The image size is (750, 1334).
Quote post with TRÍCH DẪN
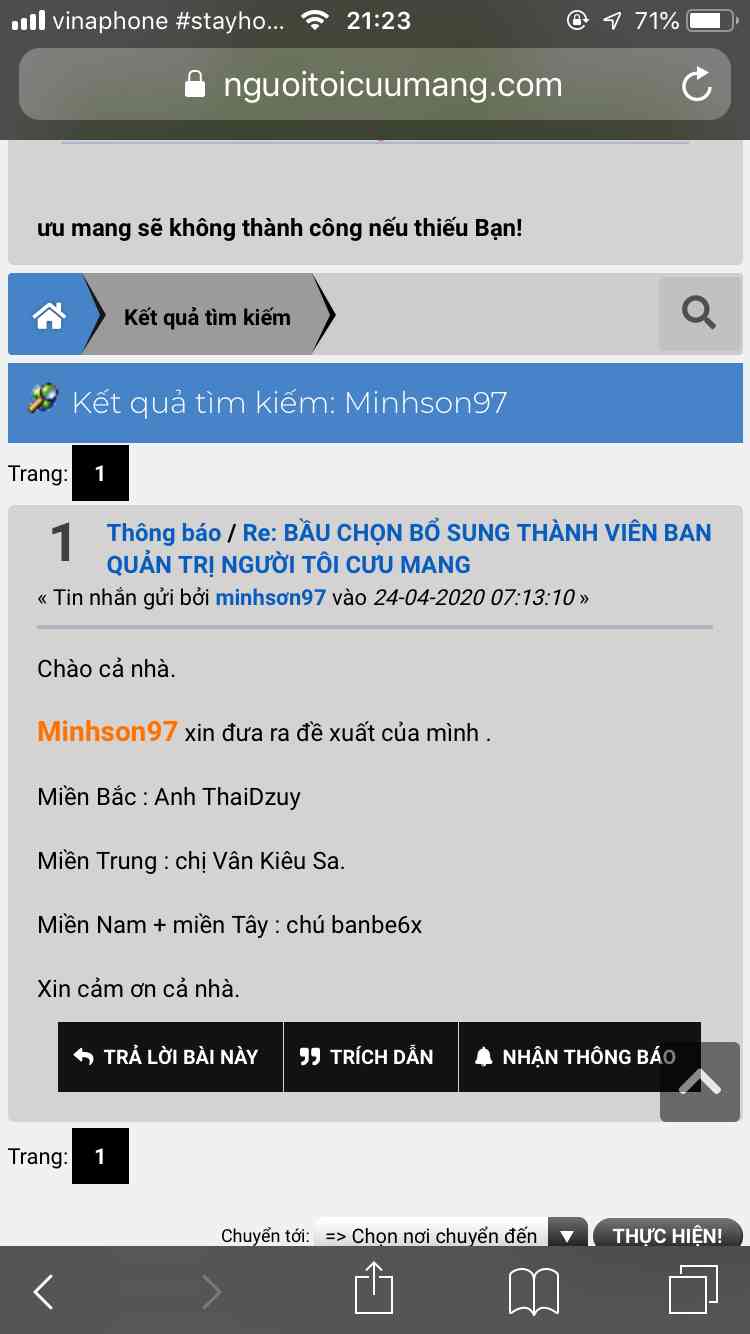pos(368,1057)
